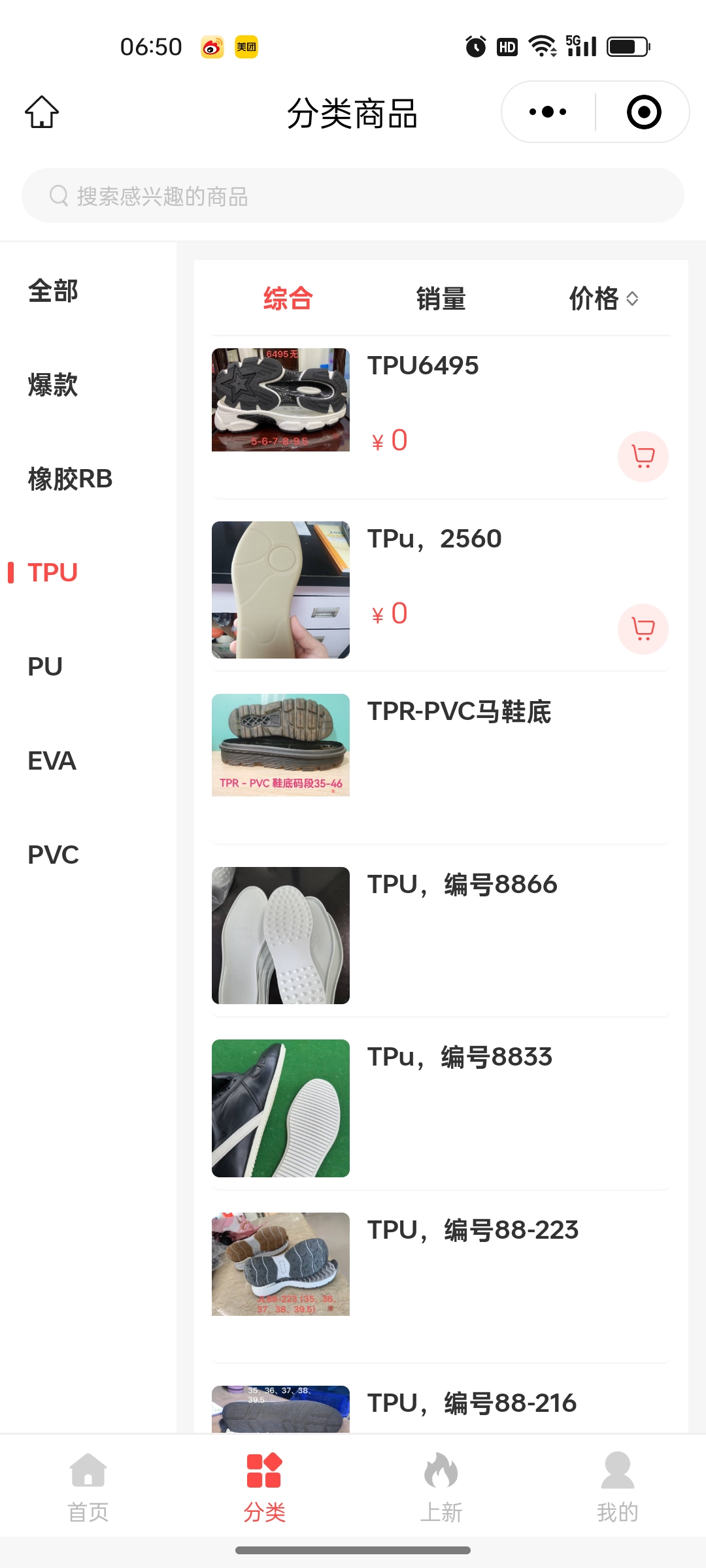The image size is (706, 1568).
Task: Open the TPR-PVC马鞋底 product
Action: point(459,712)
